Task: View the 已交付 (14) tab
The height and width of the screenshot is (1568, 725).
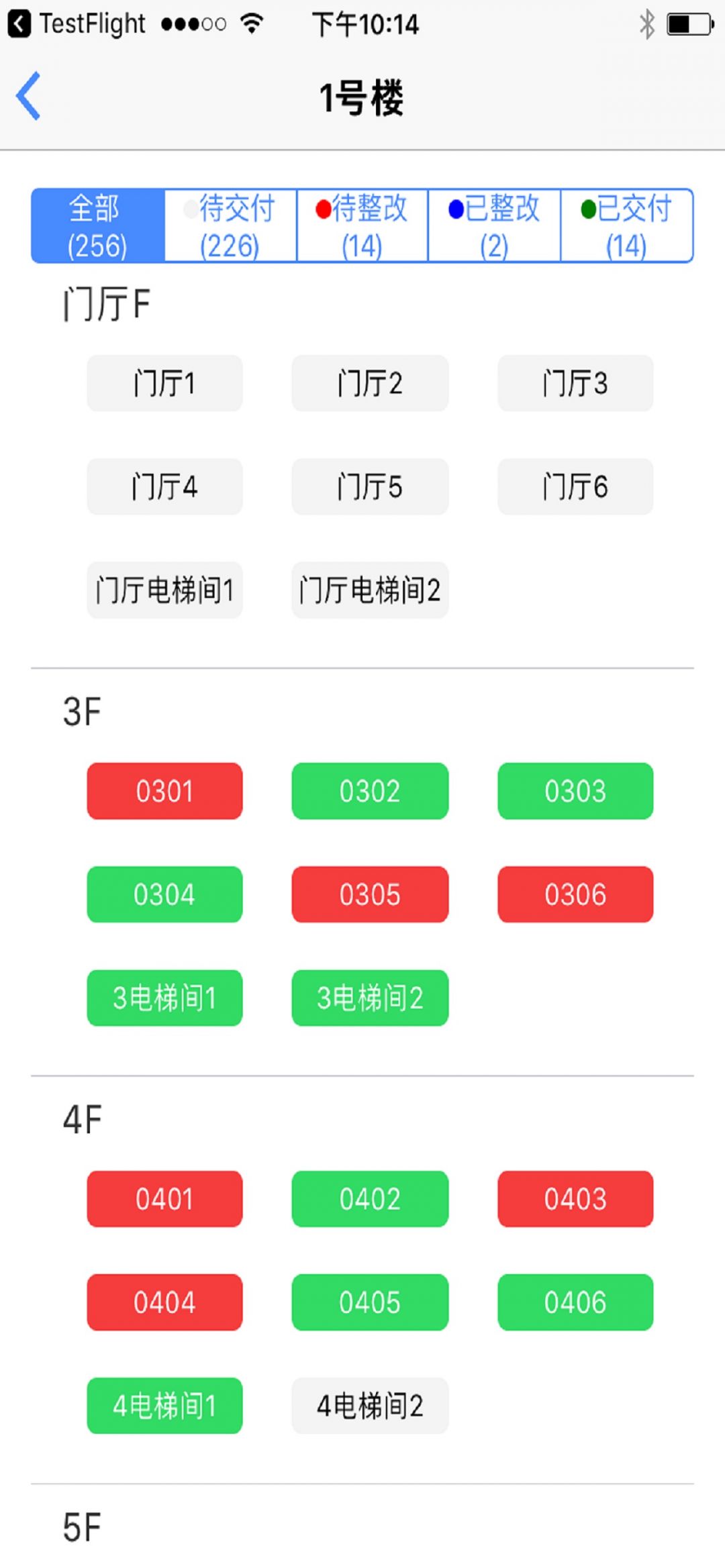Action: tap(626, 225)
